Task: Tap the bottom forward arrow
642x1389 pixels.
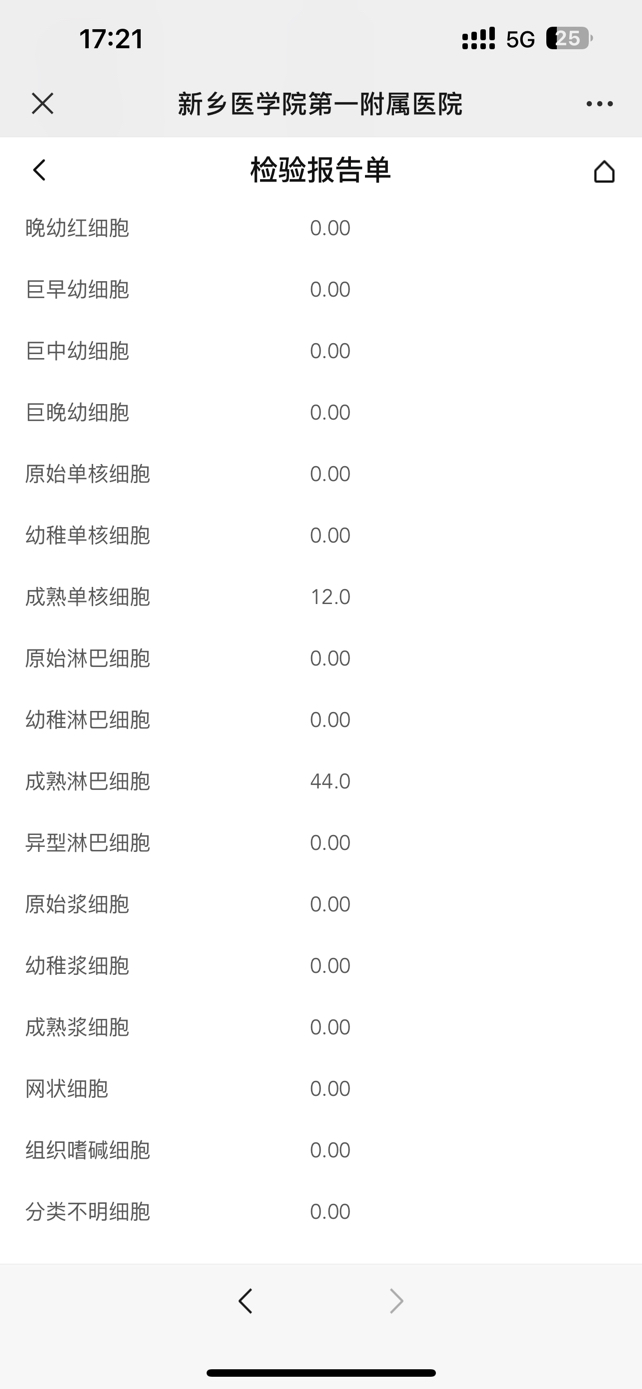Action: click(x=397, y=1300)
